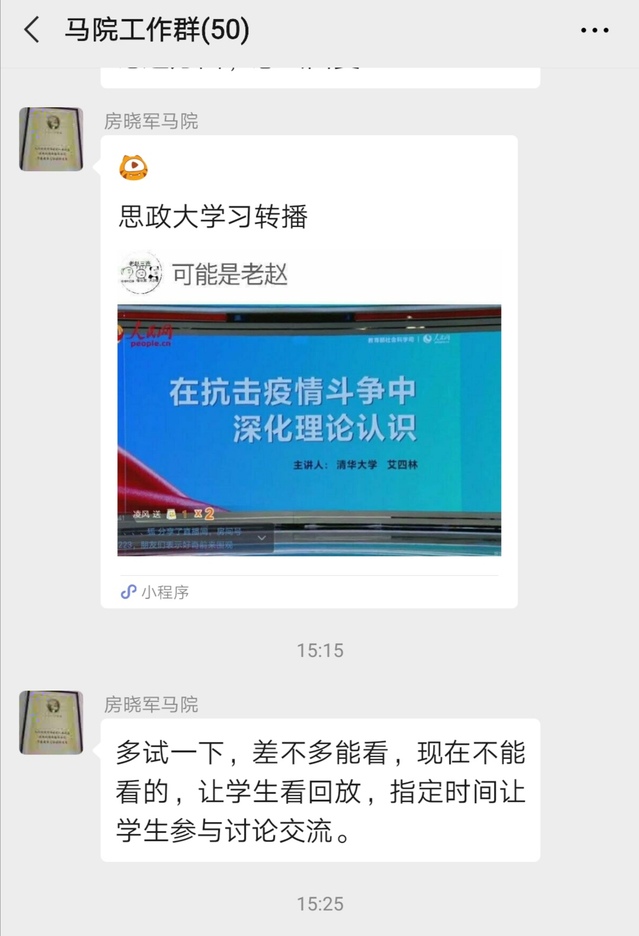Open 房晓军马院's avatar beside the 多试一下 message

coord(51,722)
